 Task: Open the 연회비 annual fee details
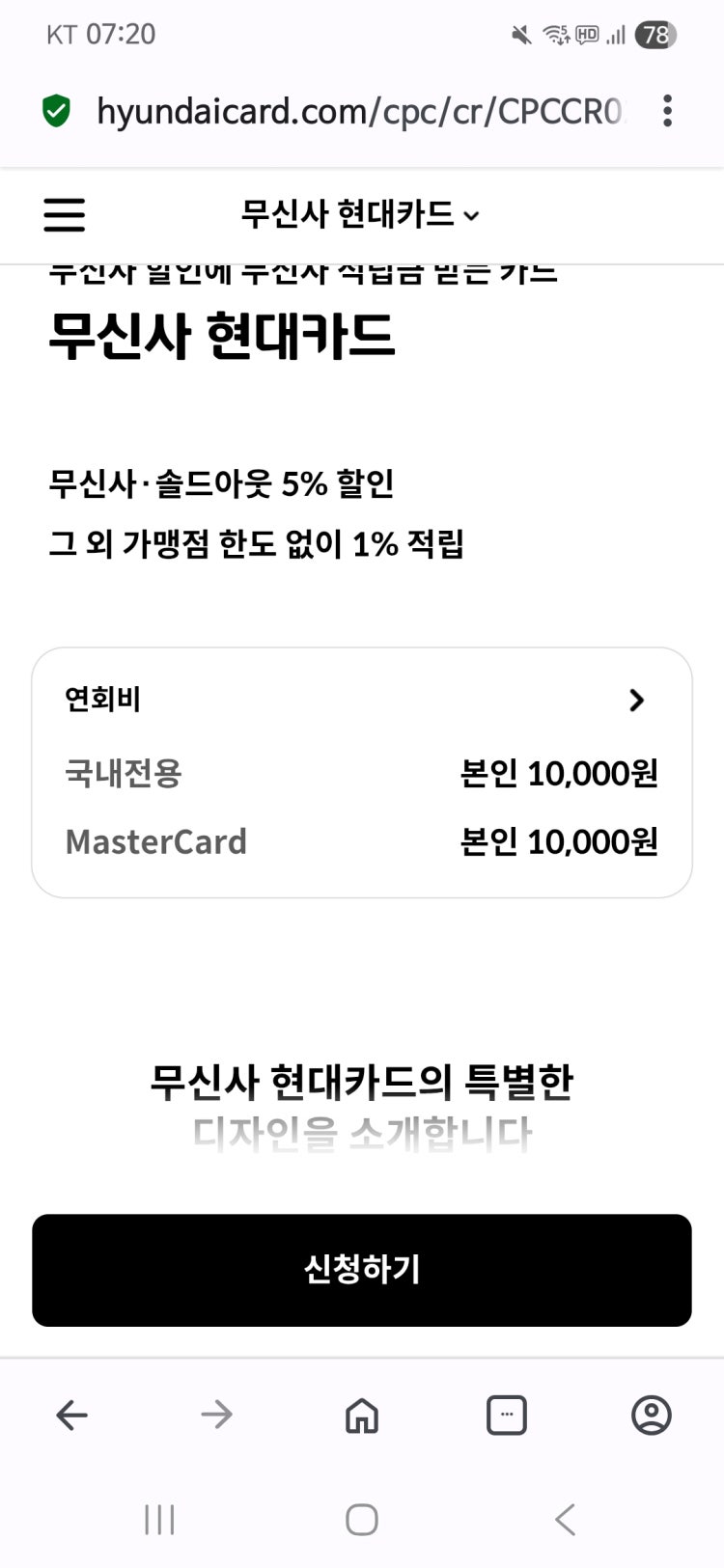pyautogui.click(x=635, y=700)
